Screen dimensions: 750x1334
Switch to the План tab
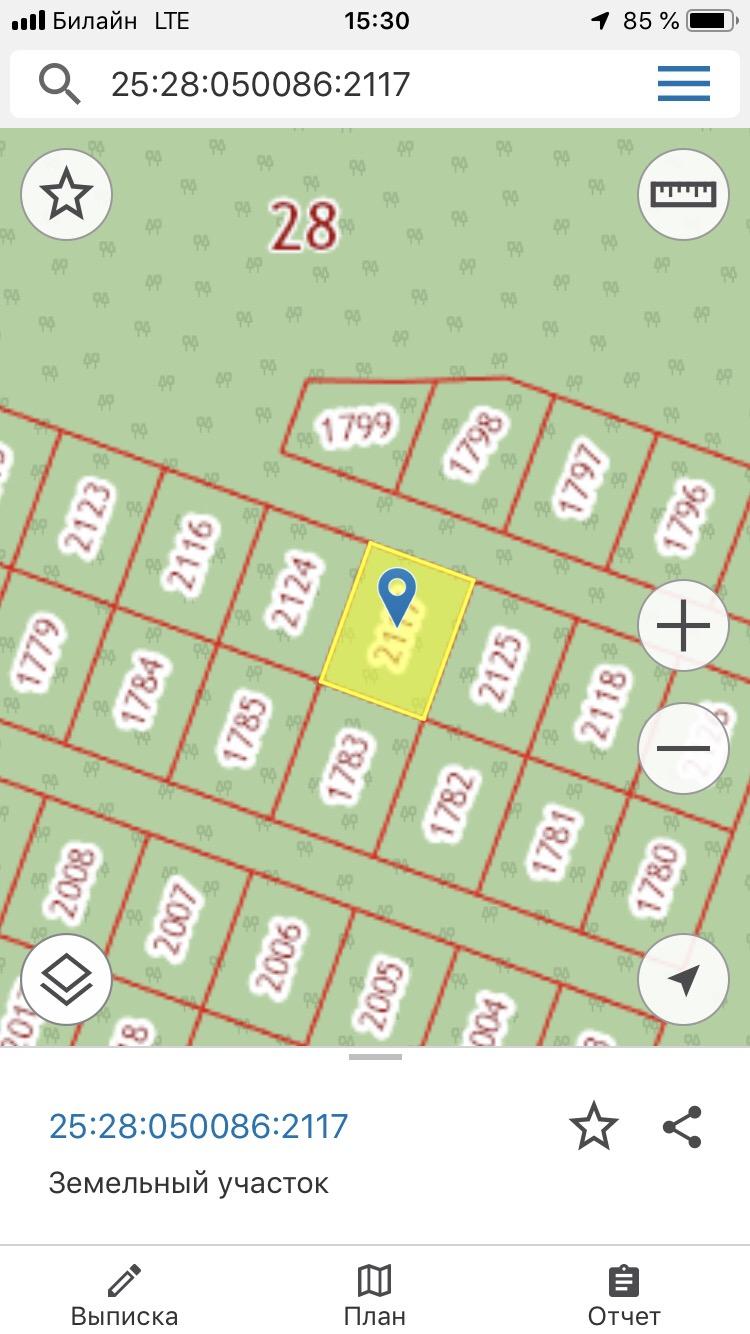point(375,1295)
